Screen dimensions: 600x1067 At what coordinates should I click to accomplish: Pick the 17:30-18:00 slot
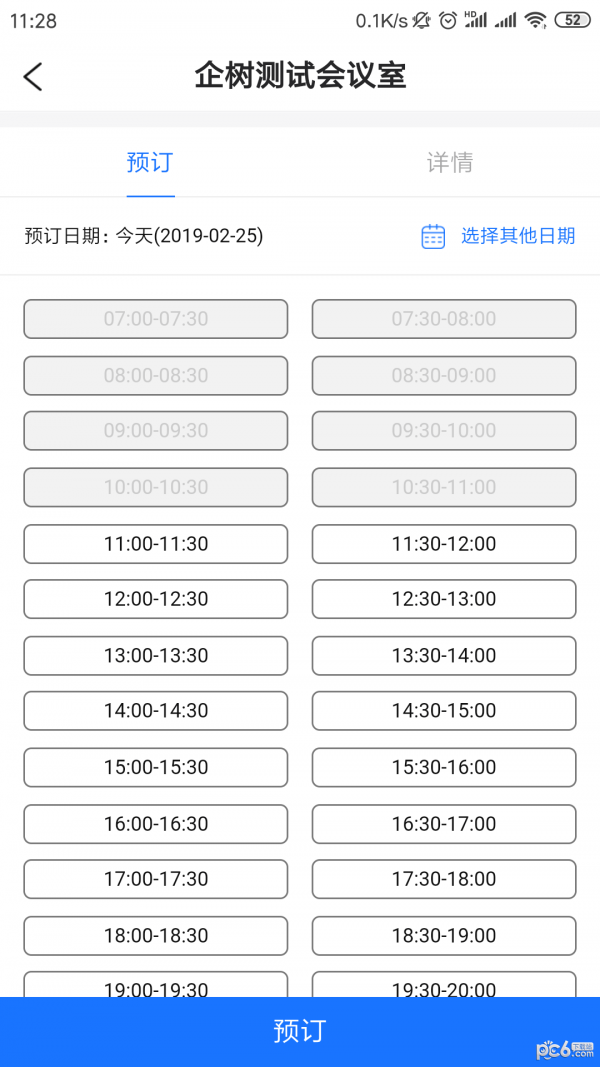coord(444,879)
